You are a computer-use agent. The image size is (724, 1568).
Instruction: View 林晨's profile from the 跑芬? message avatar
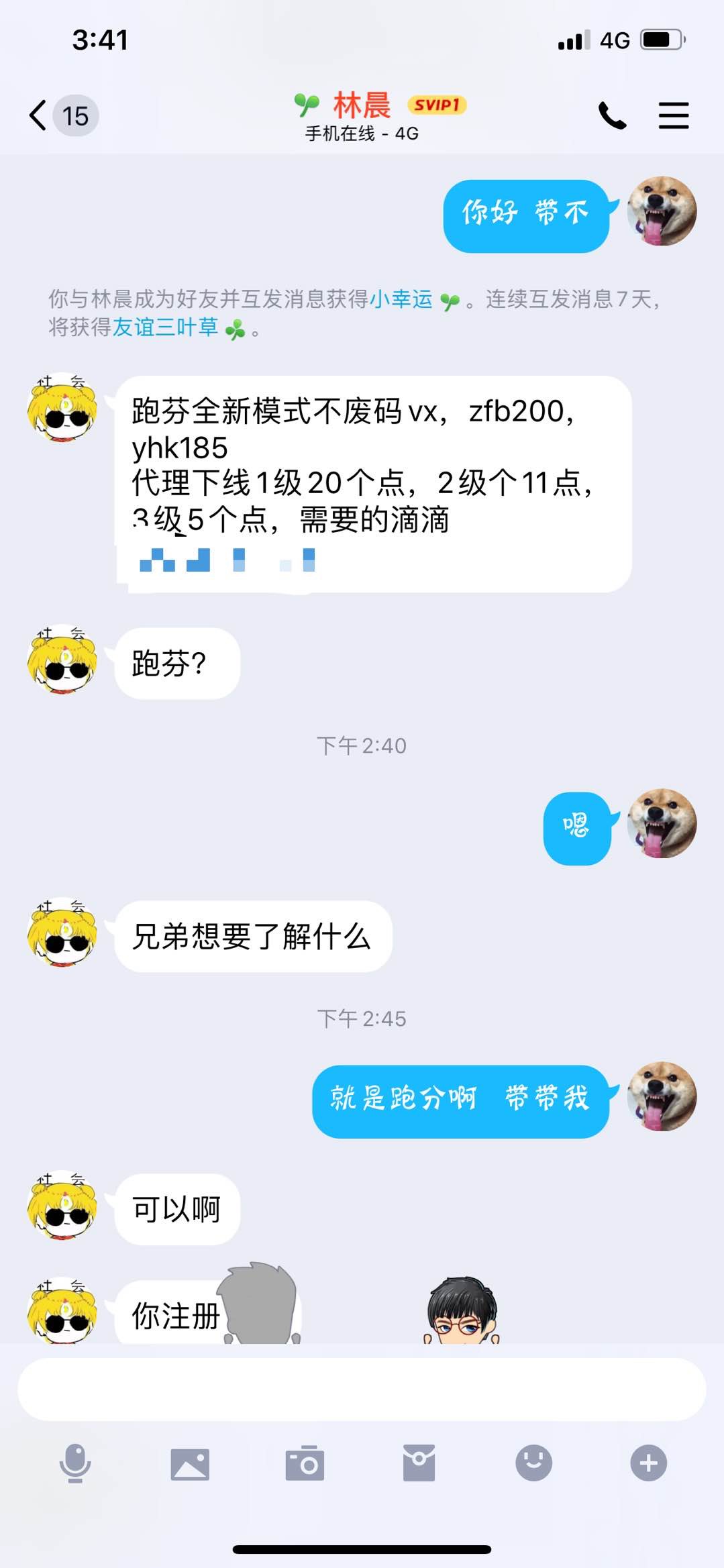62,661
